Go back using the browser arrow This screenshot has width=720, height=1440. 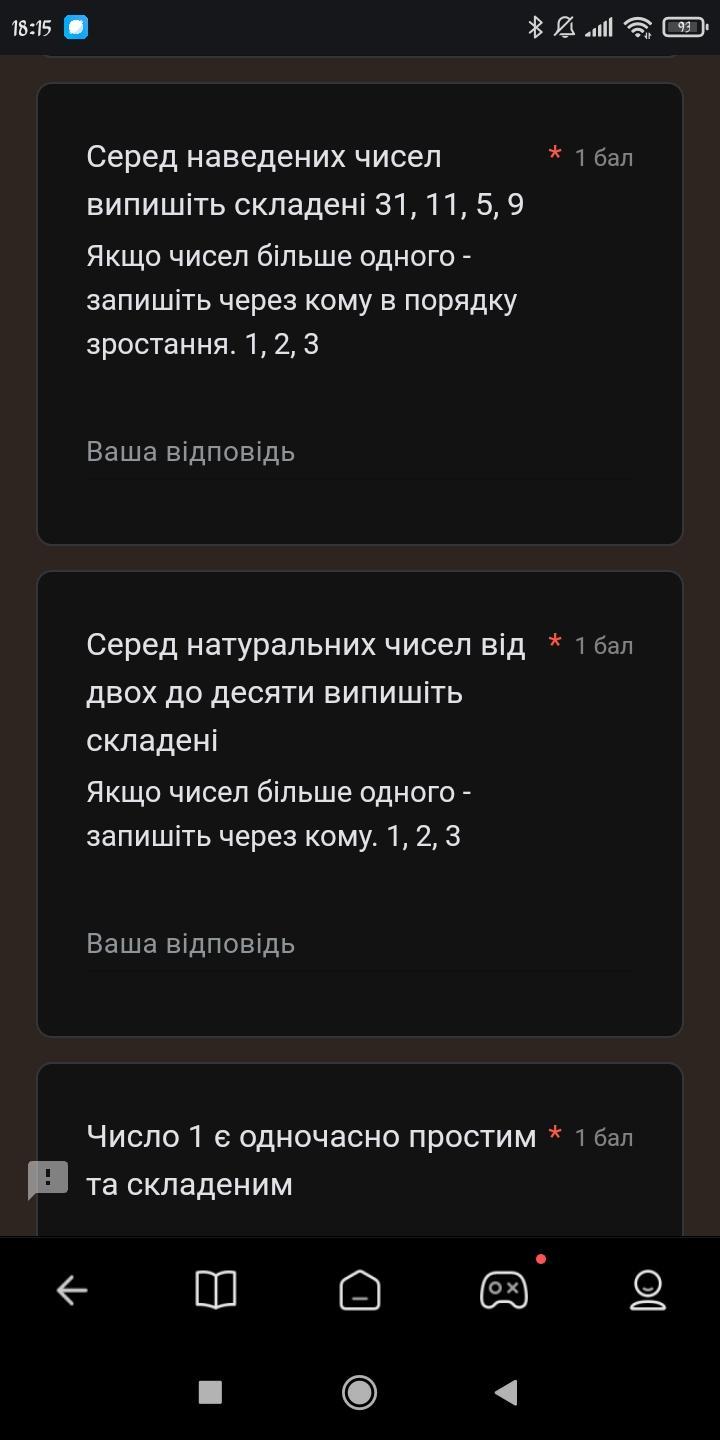[x=72, y=1291]
